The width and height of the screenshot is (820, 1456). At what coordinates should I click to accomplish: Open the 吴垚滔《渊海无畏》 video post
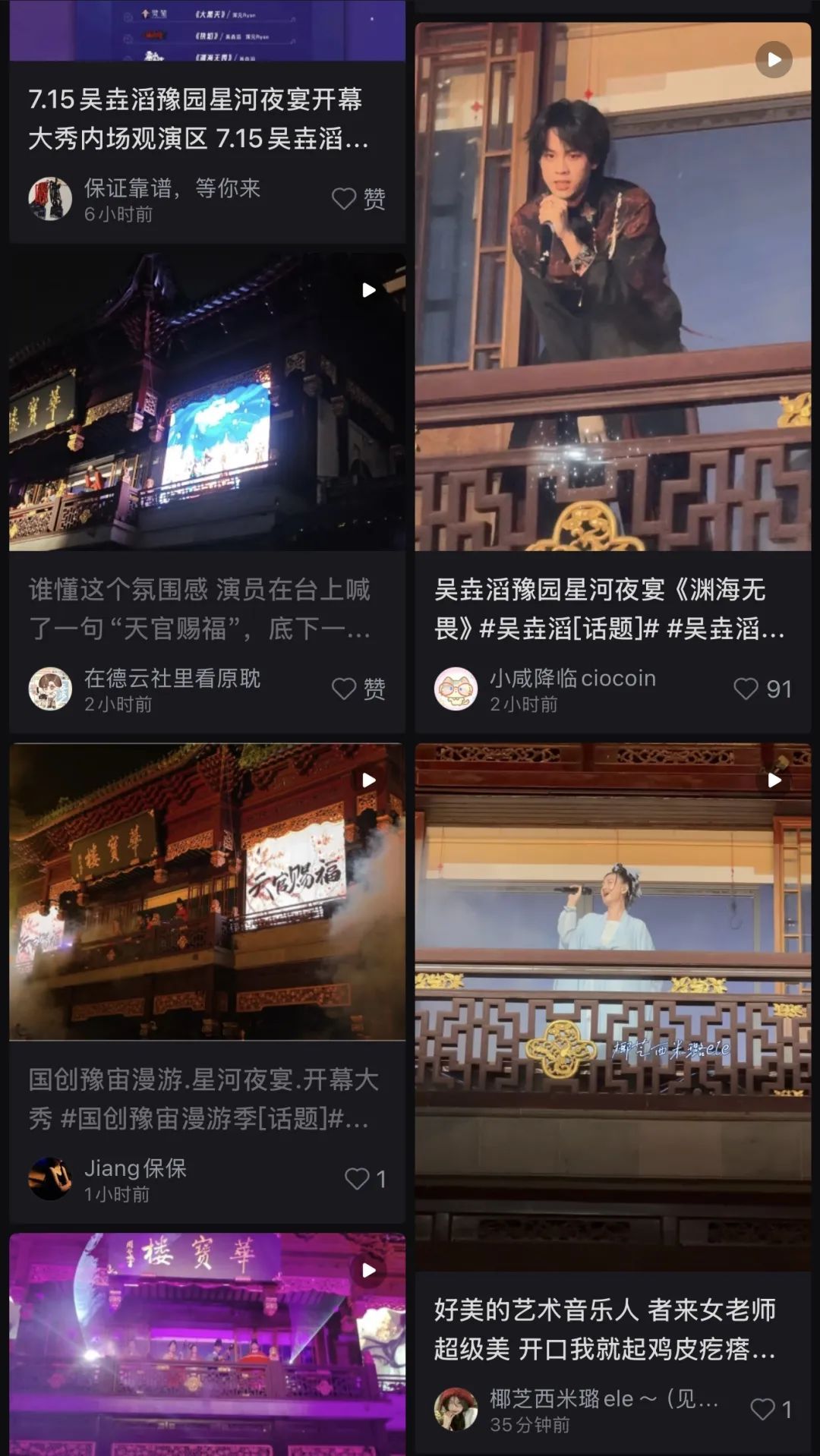tap(612, 288)
